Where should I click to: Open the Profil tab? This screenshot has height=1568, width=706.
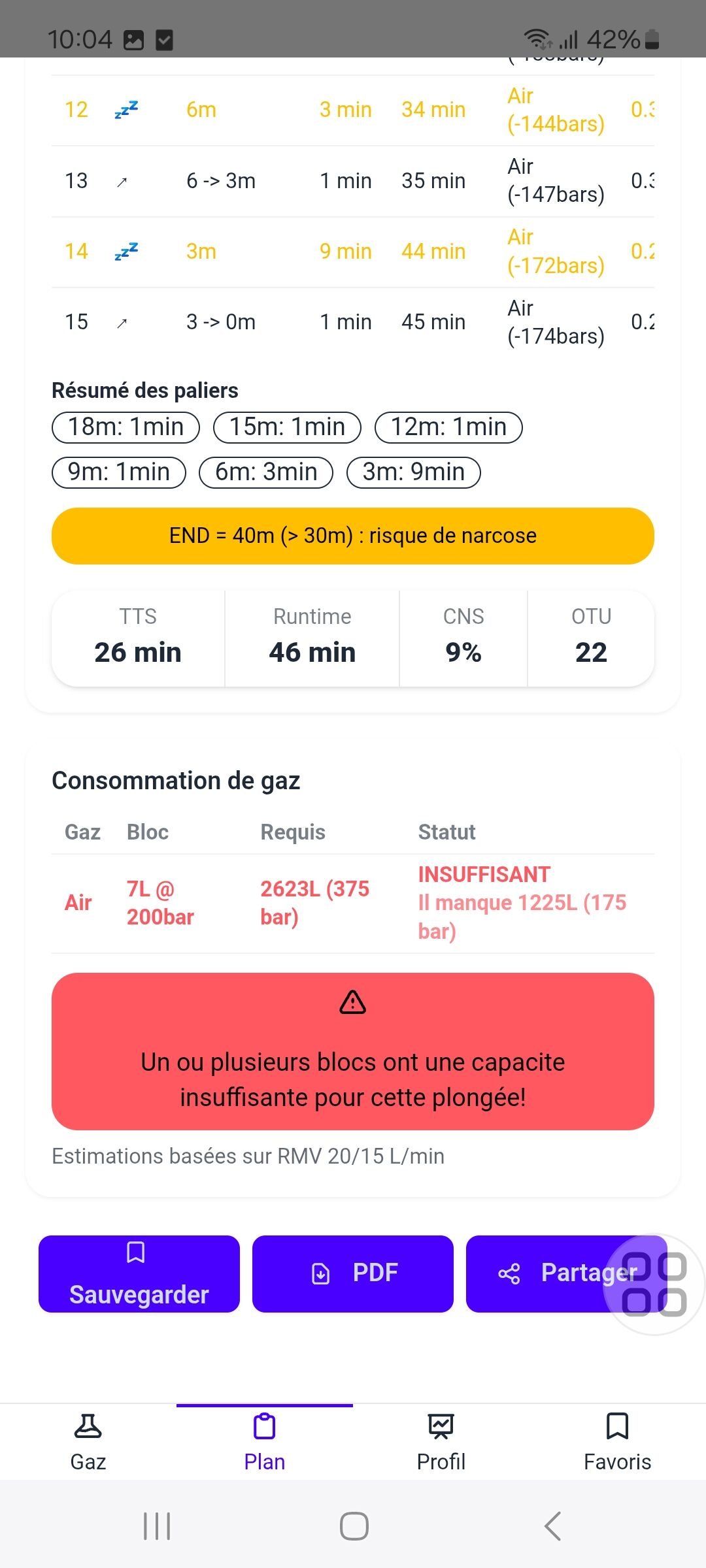(x=441, y=1442)
